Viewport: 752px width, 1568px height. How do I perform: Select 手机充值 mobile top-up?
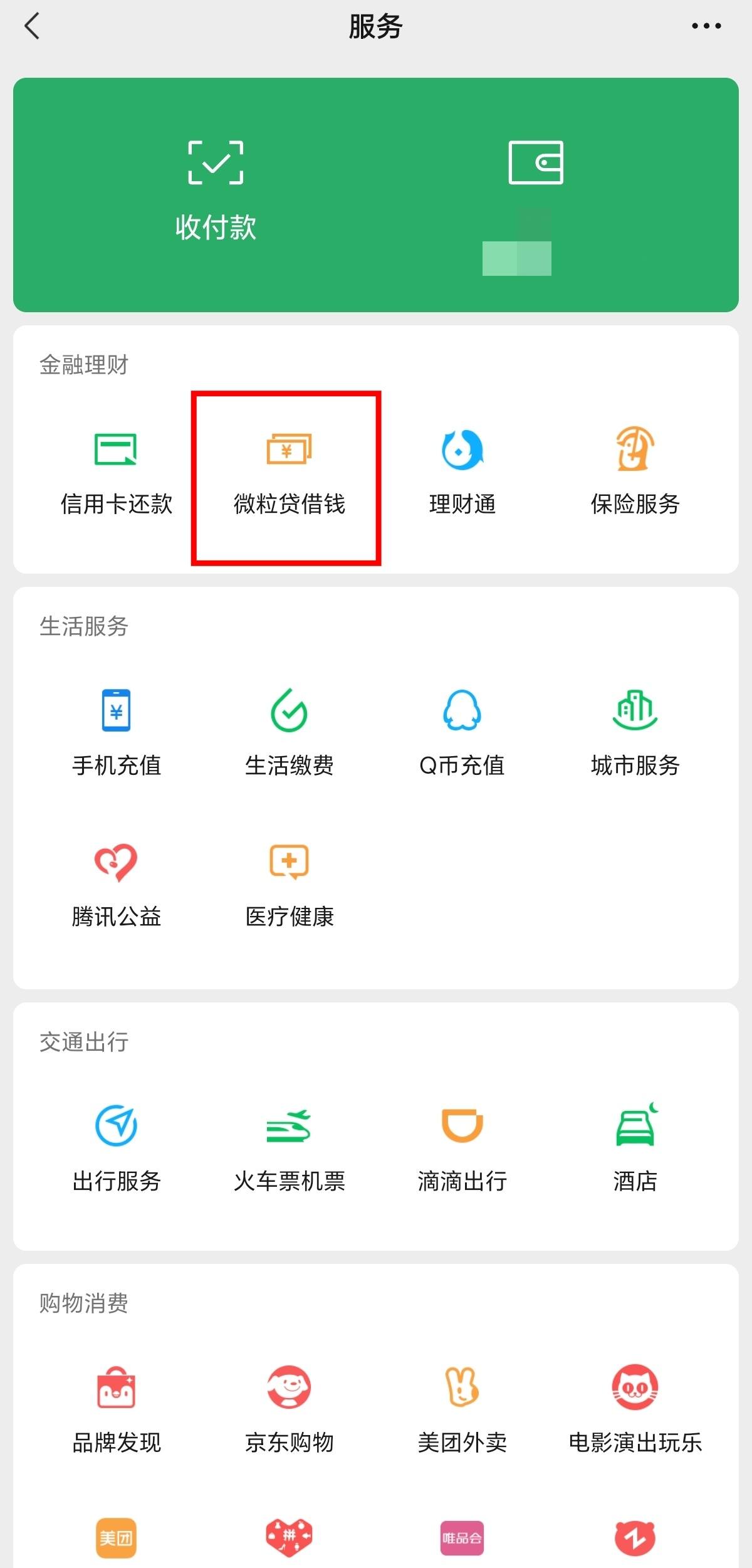click(x=116, y=730)
